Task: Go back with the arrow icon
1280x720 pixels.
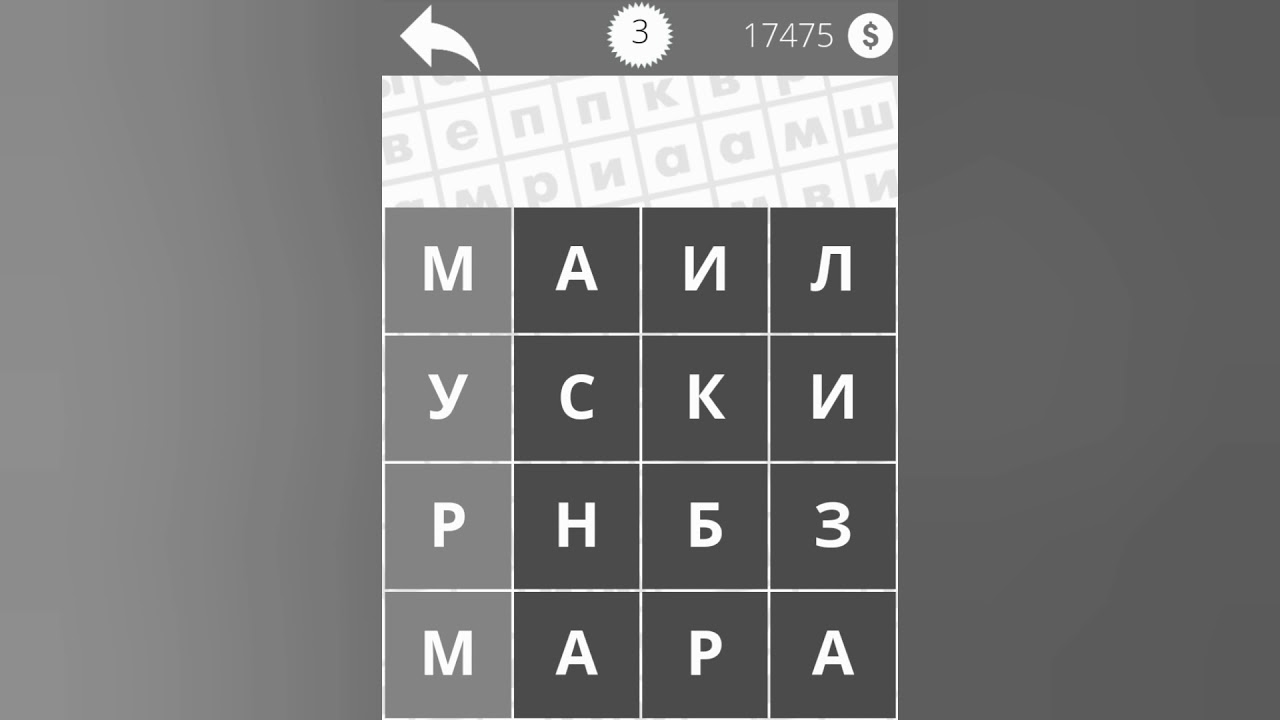Action: point(440,37)
